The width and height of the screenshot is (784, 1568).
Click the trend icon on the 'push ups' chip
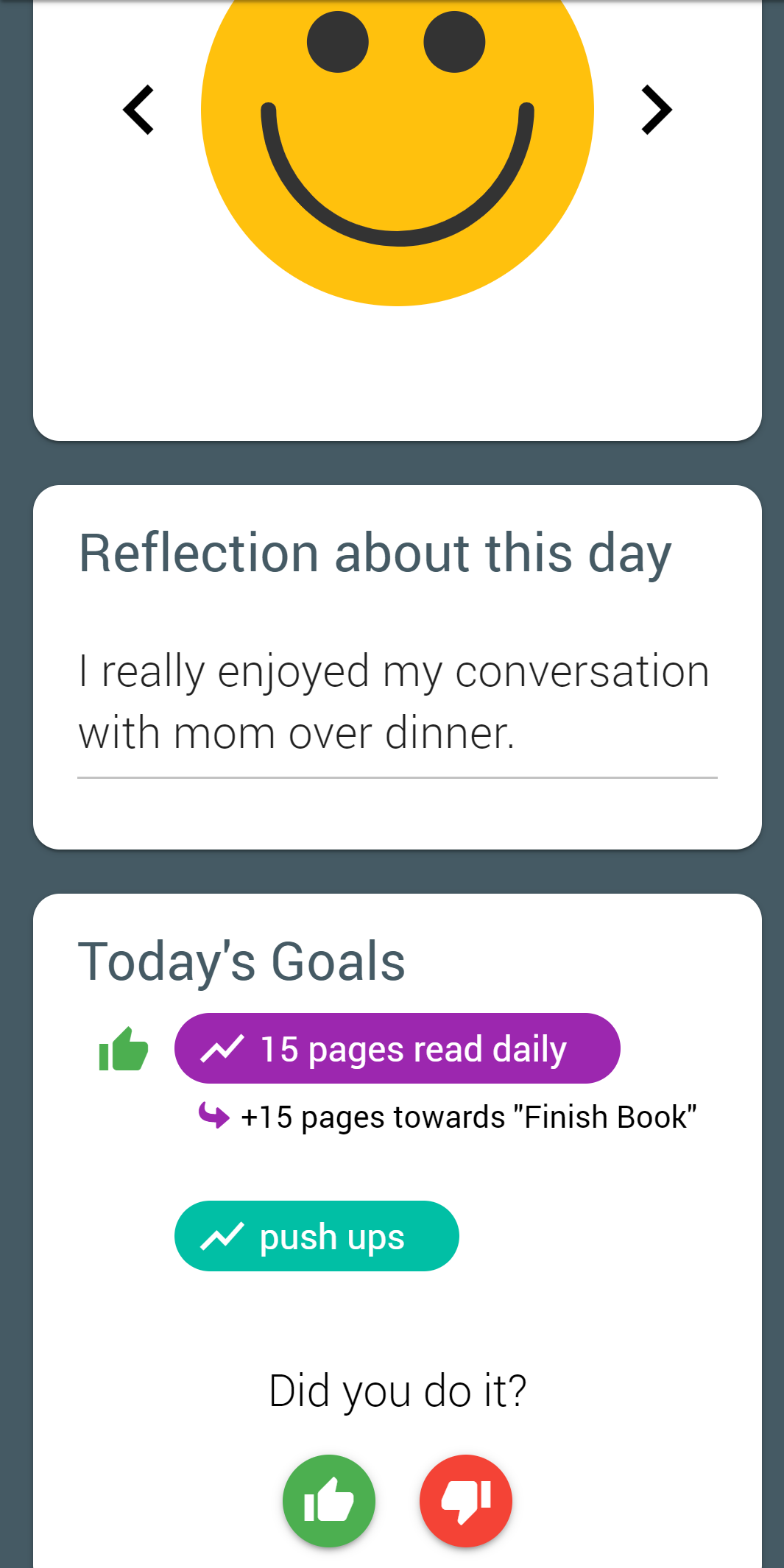pos(222,1236)
